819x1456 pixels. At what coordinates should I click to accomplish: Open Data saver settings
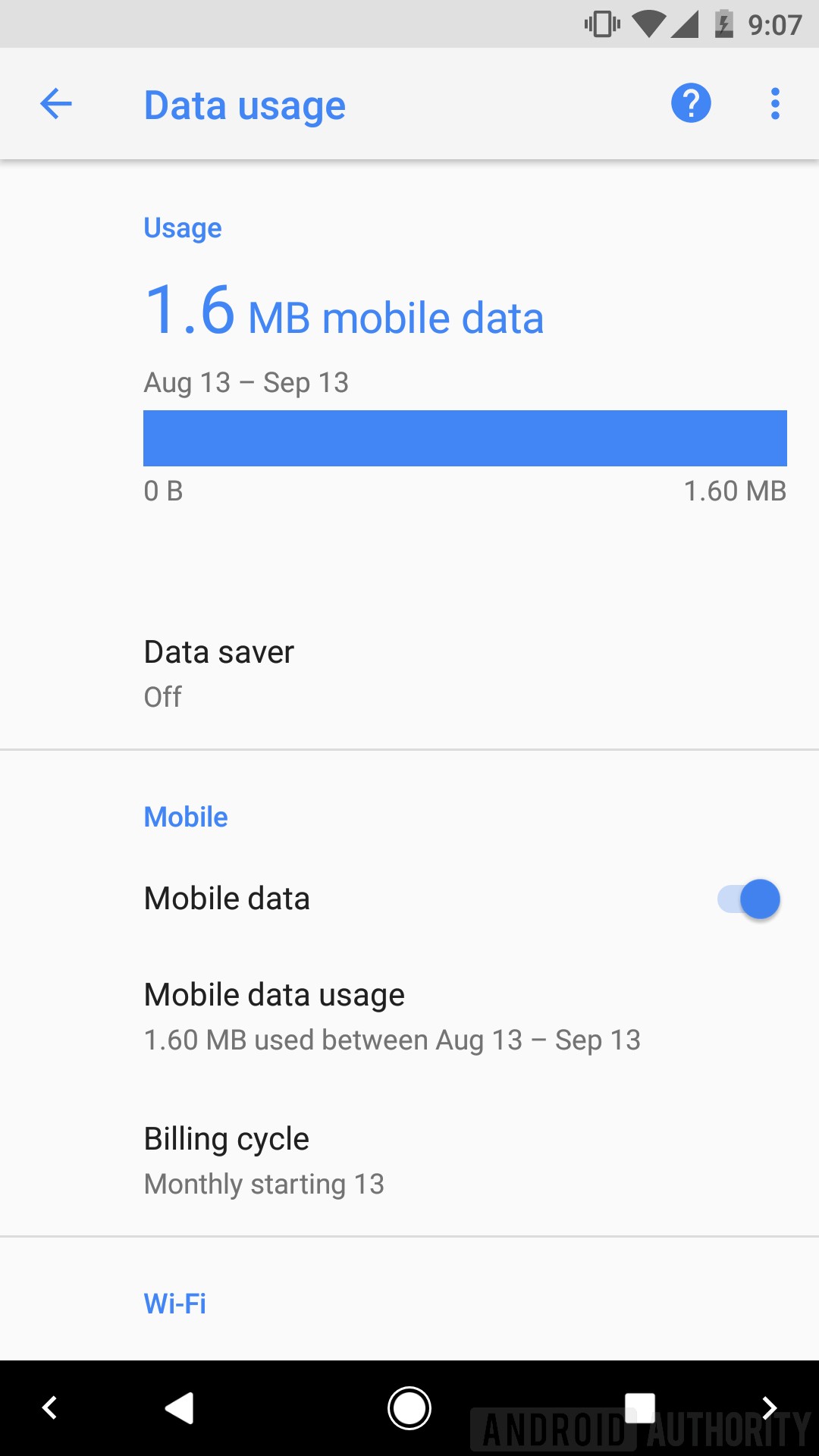[409, 674]
